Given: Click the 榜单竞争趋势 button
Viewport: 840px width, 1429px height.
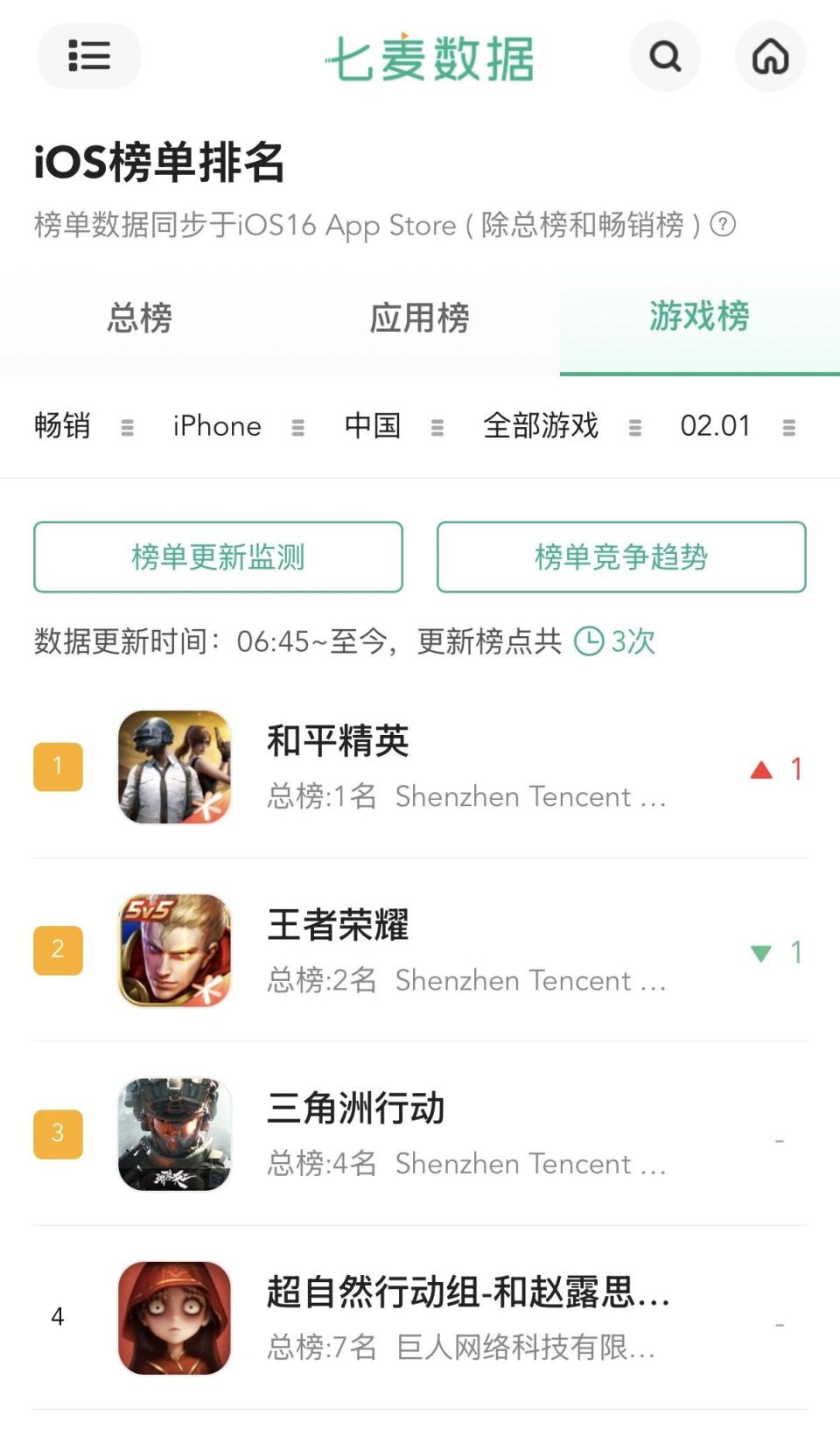Looking at the screenshot, I should (620, 557).
